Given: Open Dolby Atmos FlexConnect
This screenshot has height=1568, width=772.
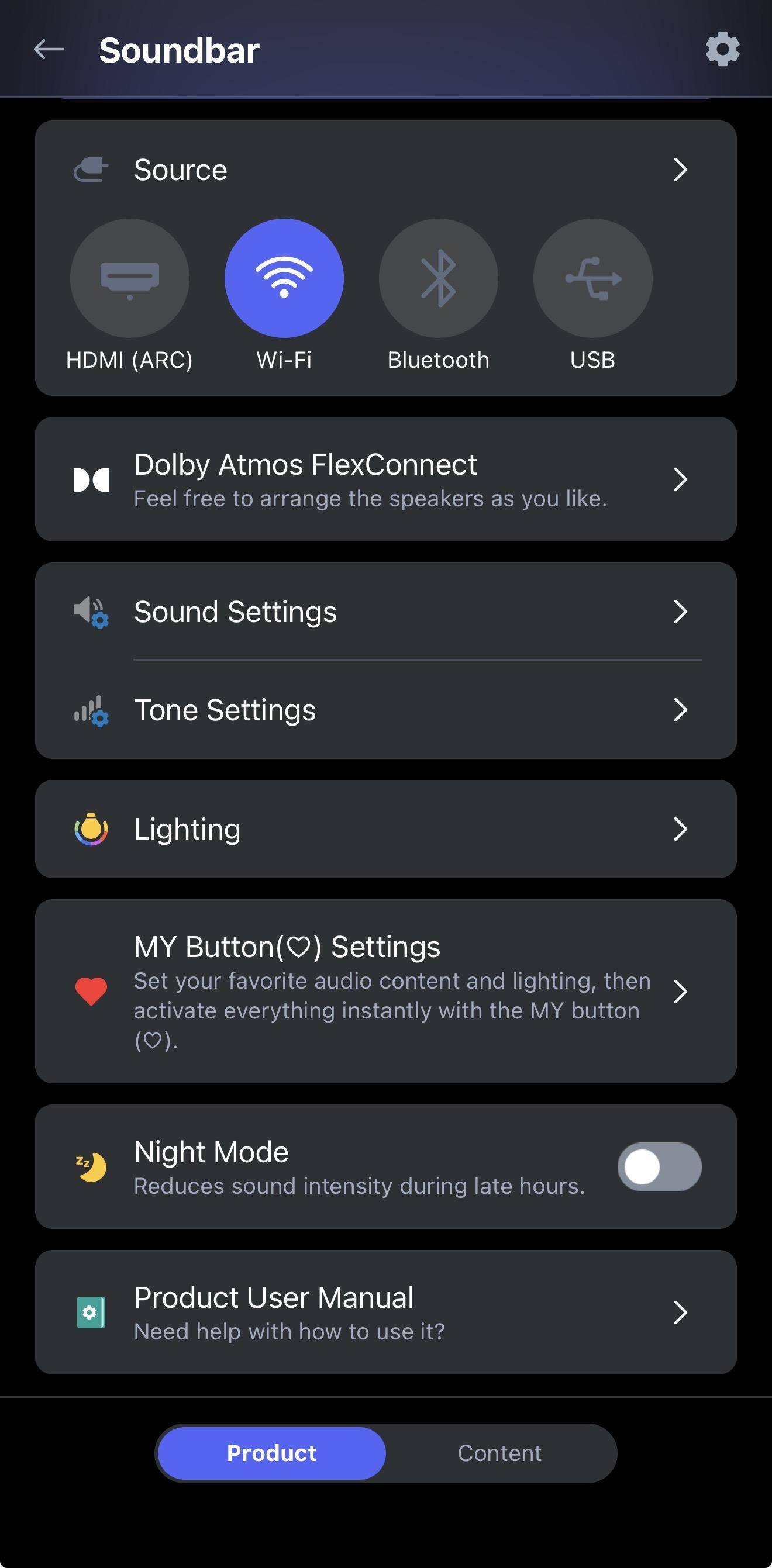Looking at the screenshot, I should (385, 479).
